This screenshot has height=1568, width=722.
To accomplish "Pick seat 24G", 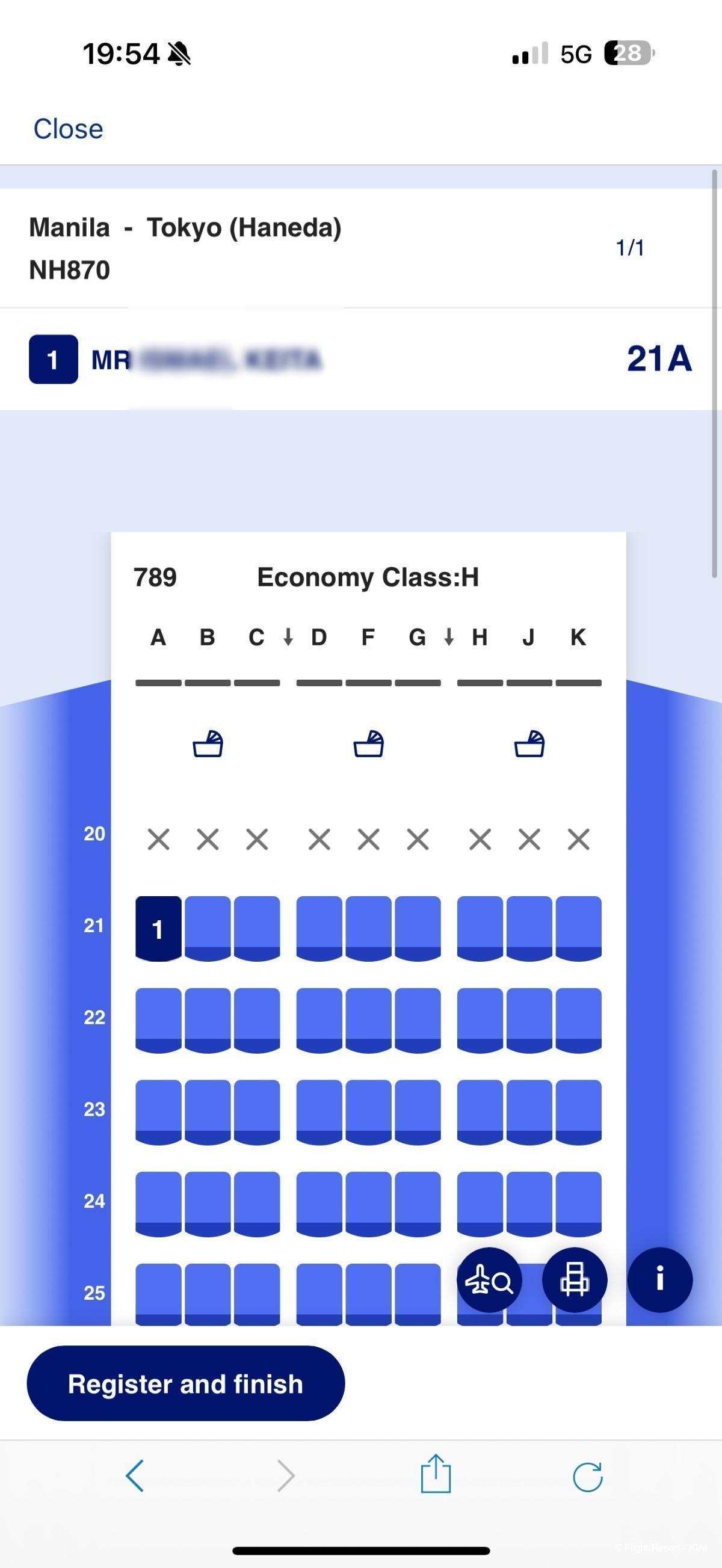I will click(418, 1204).
